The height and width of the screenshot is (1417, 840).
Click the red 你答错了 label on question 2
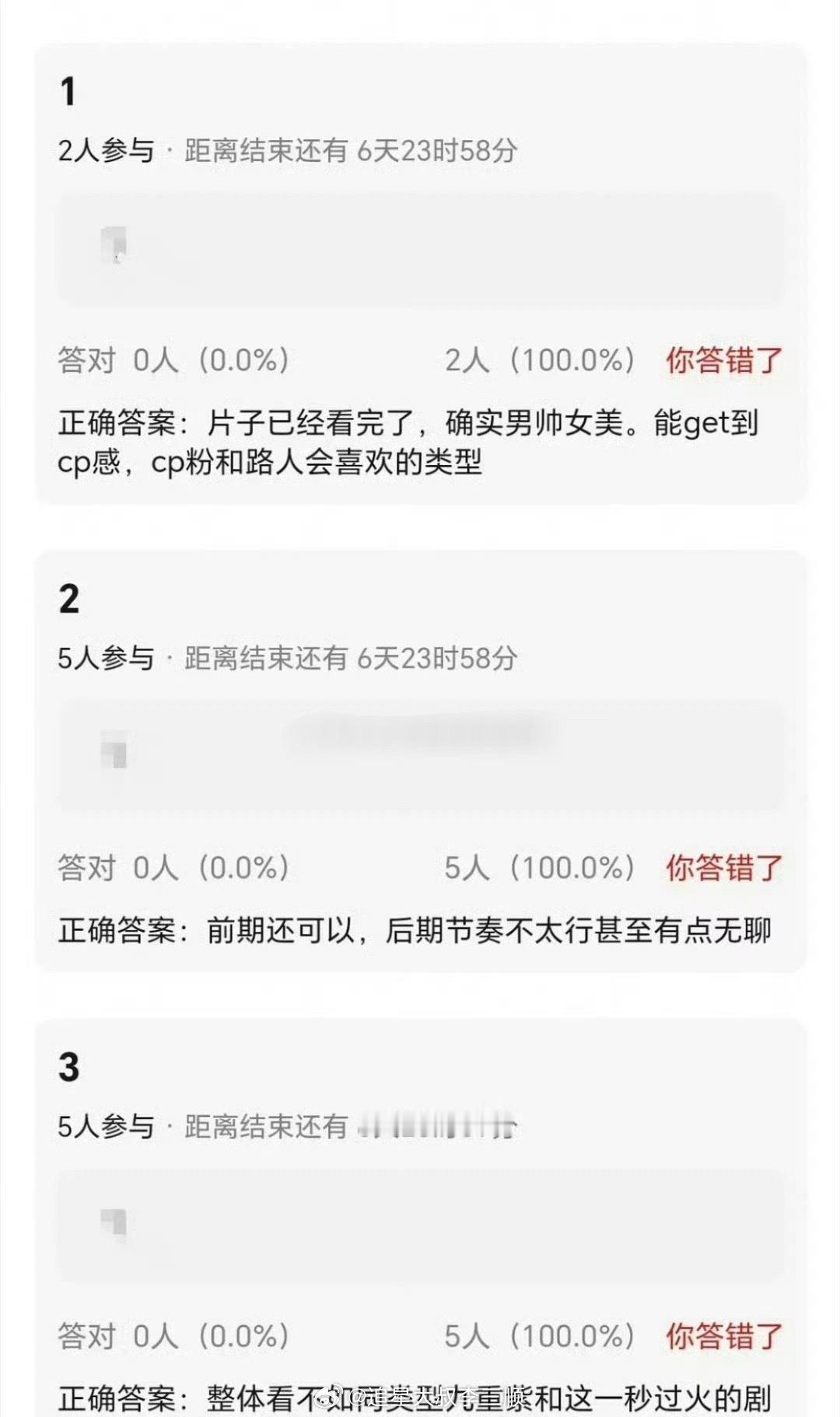pos(723,869)
